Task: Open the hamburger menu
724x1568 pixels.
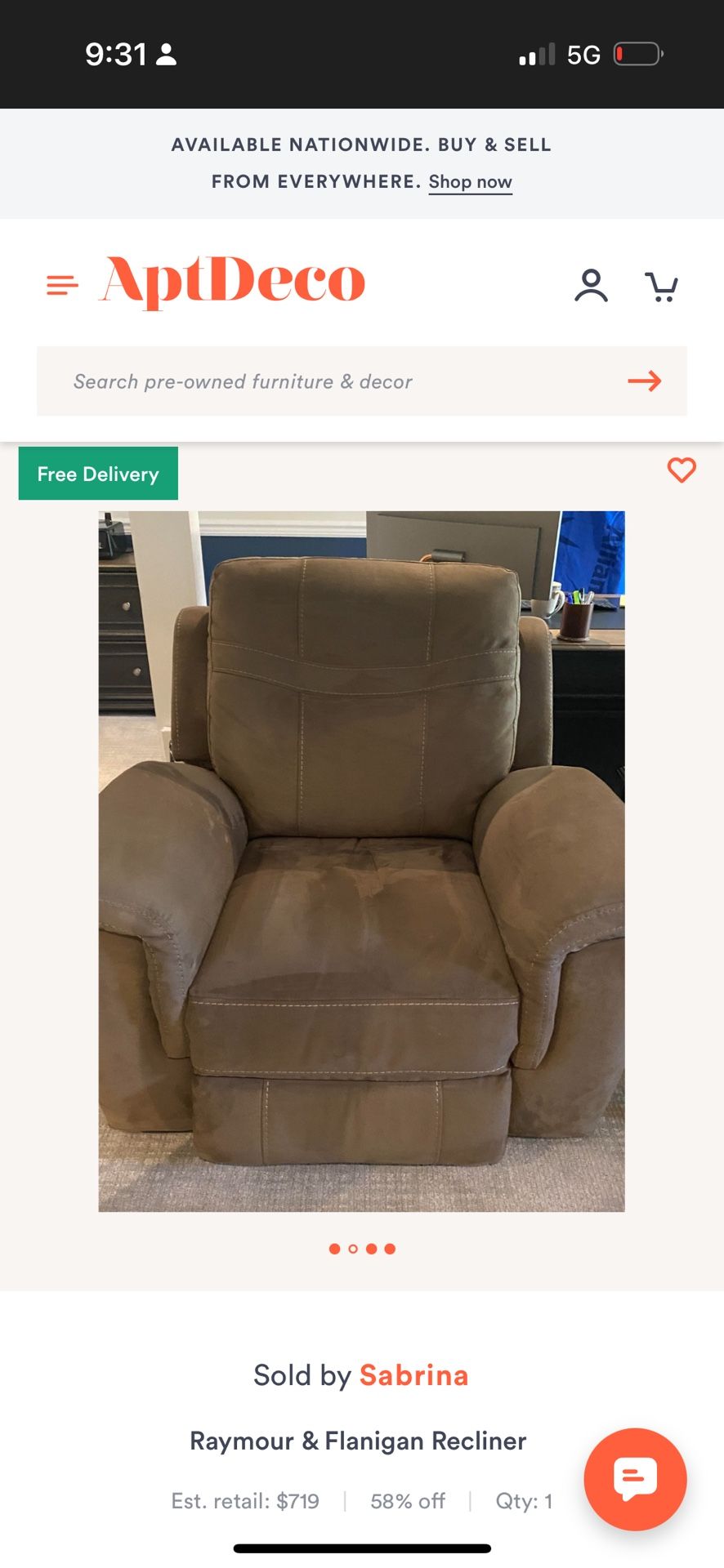Action: [62, 285]
